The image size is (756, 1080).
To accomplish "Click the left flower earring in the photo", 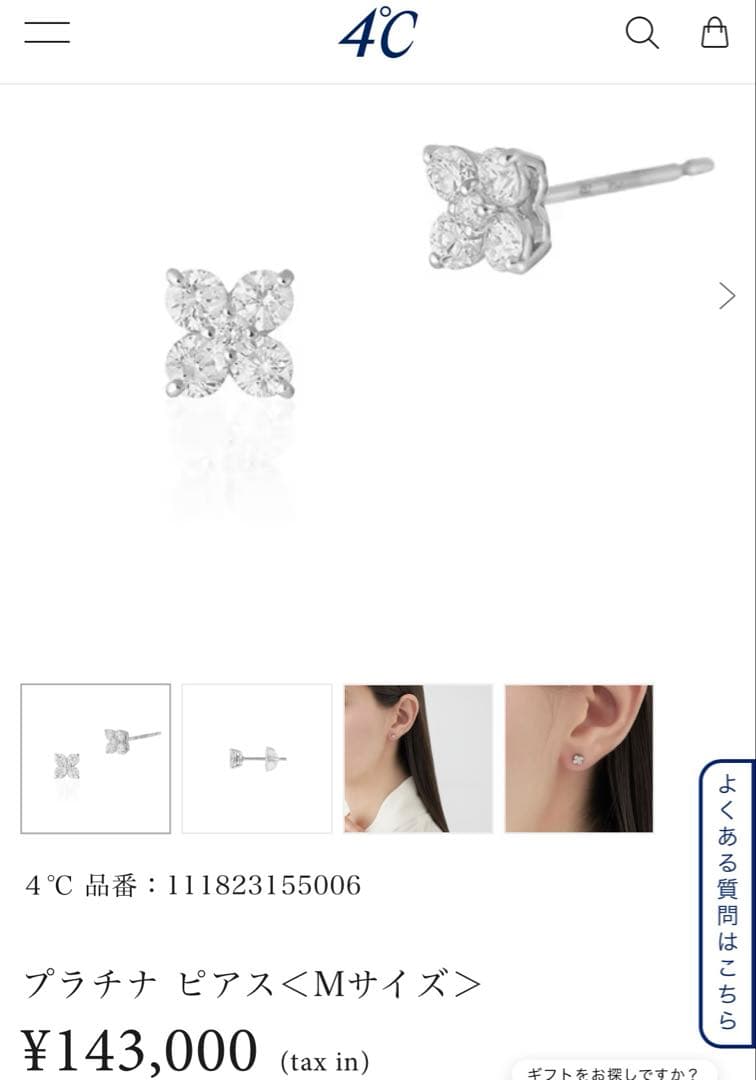I will pos(229,330).
